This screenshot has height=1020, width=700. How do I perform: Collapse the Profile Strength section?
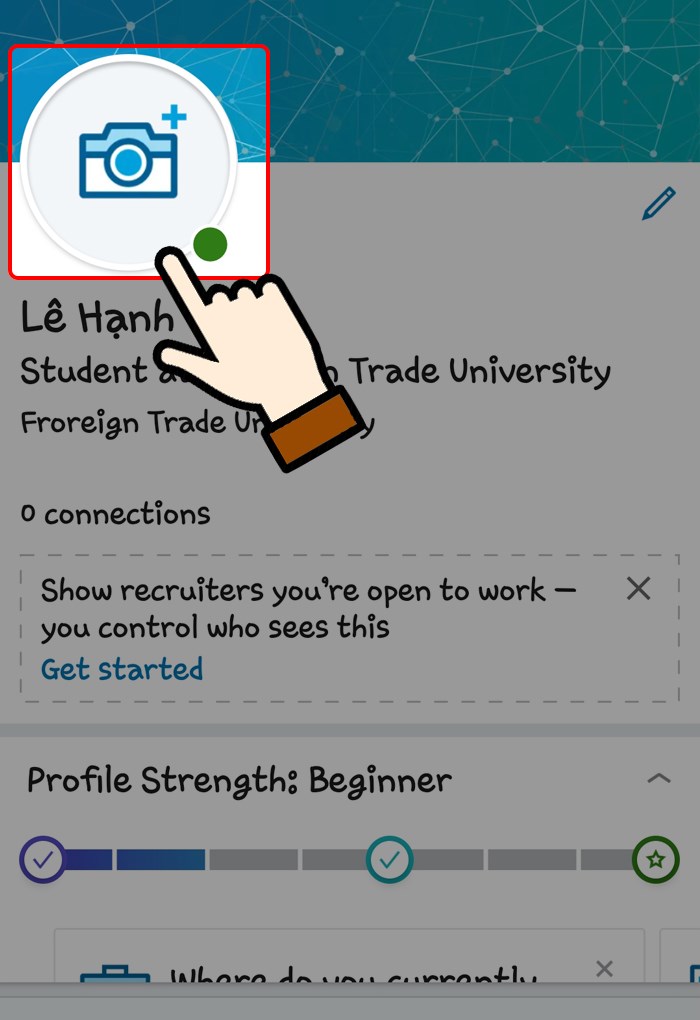click(658, 779)
